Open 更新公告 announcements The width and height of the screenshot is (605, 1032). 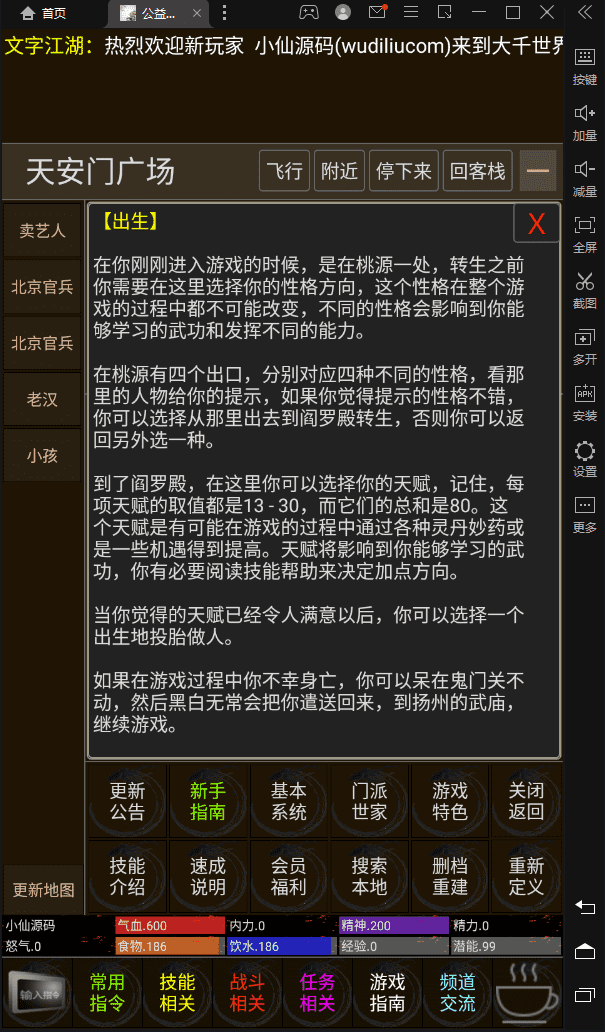pyautogui.click(x=127, y=800)
